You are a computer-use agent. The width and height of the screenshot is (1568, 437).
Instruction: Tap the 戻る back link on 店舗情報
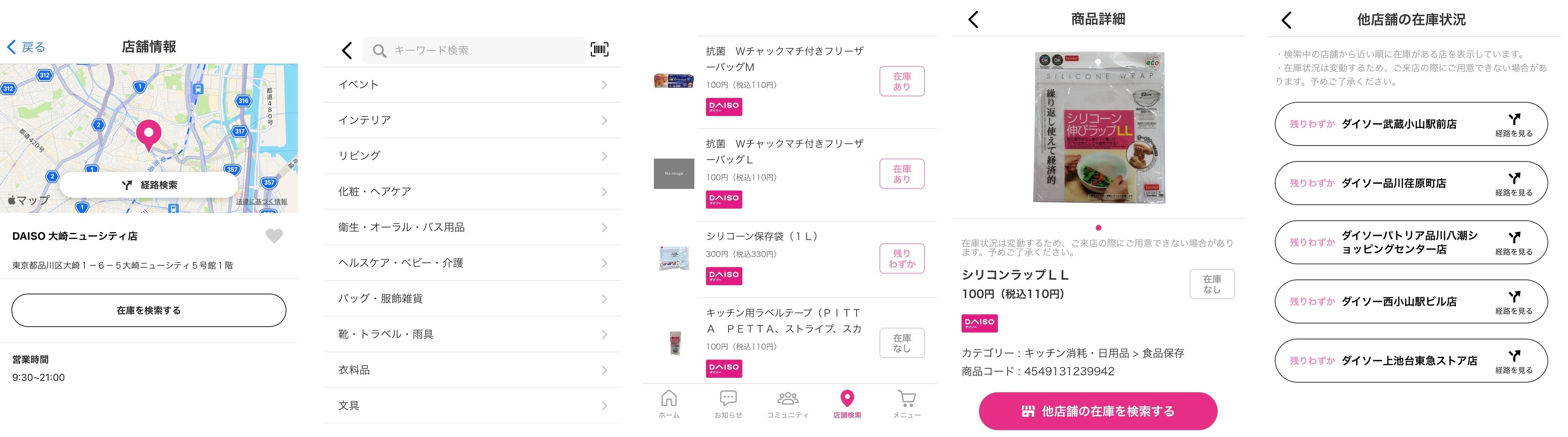(26, 47)
